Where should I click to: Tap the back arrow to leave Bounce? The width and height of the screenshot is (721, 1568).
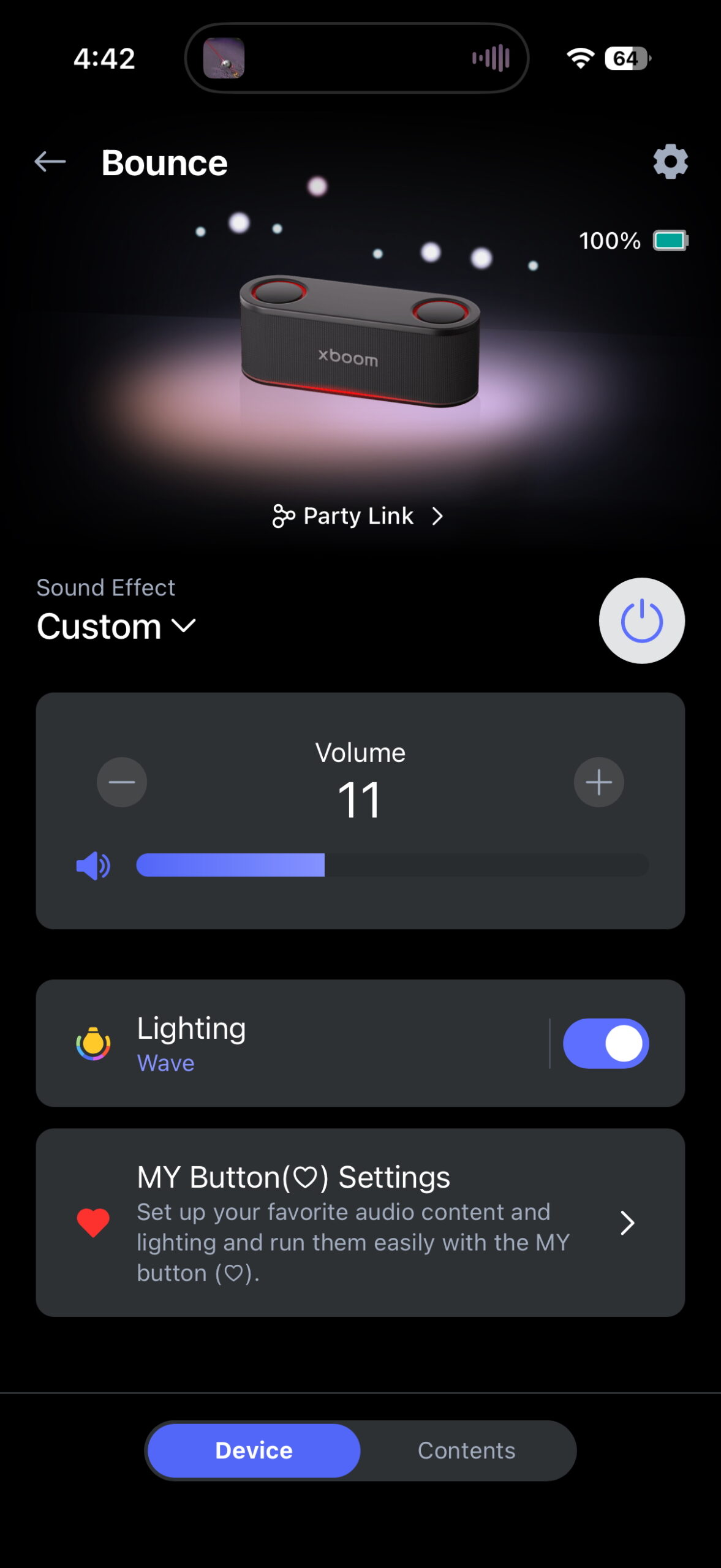tap(48, 162)
